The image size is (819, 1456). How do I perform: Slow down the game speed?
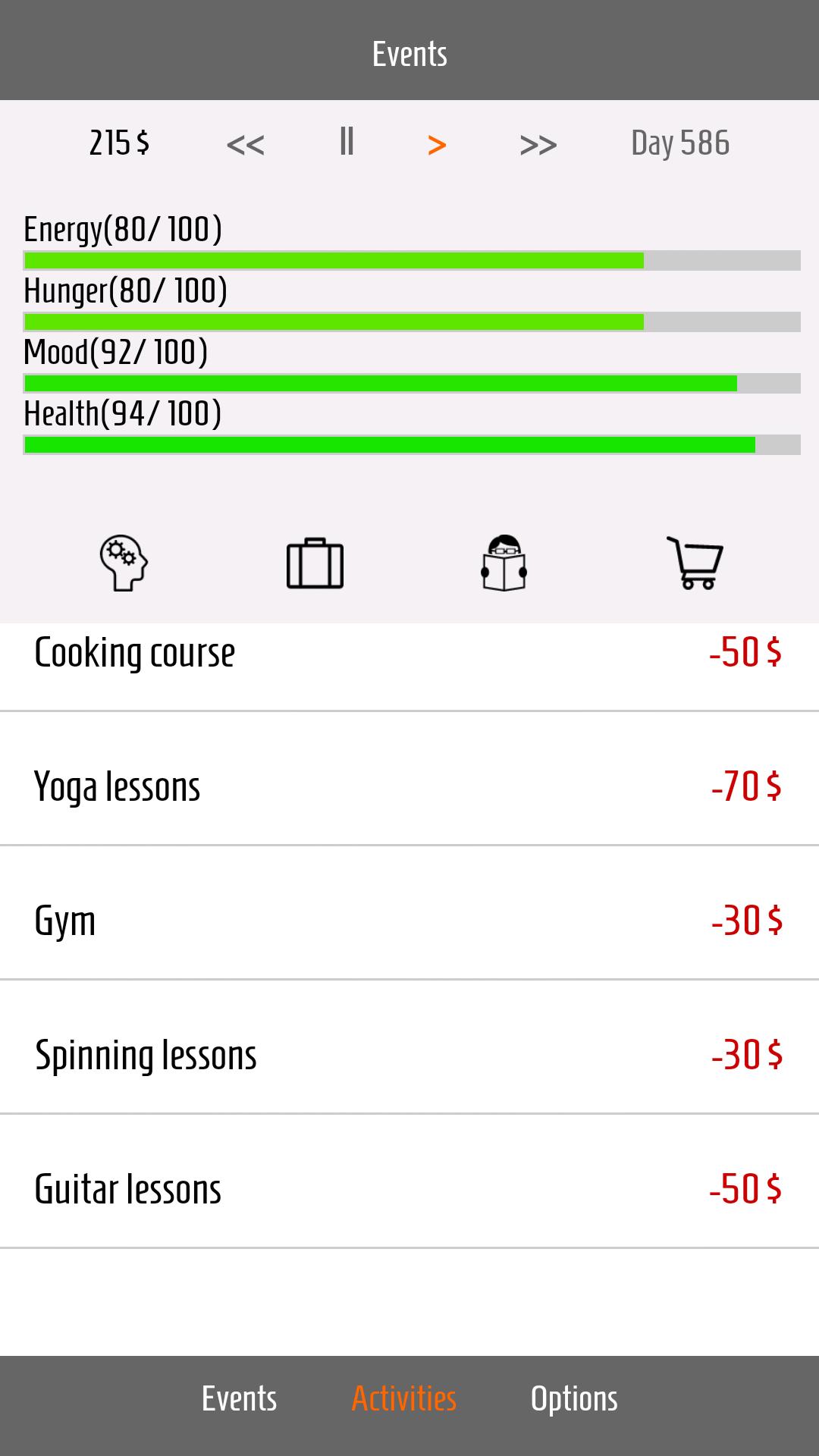coord(245,144)
